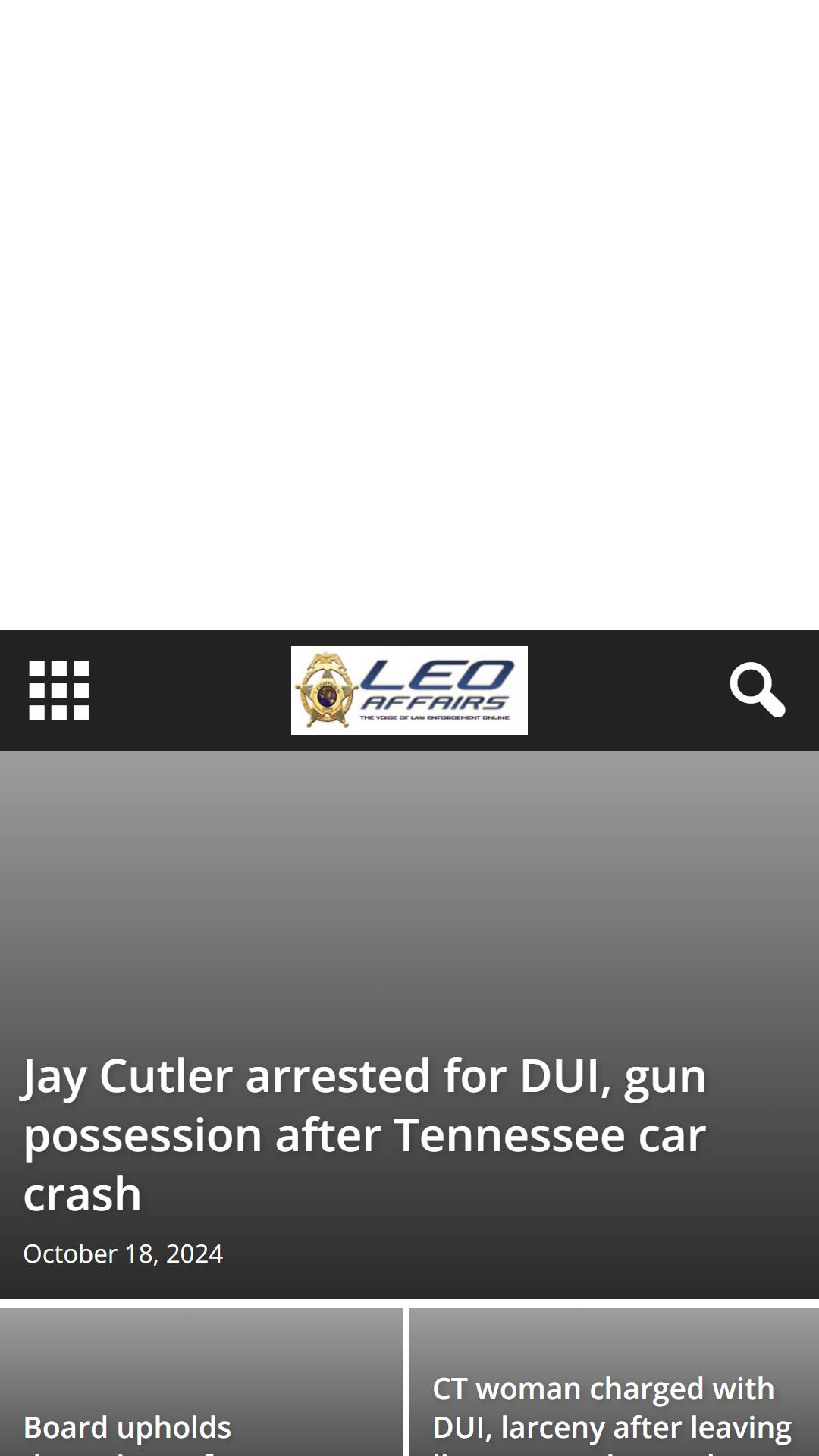Image resolution: width=819 pixels, height=1456 pixels.
Task: Open the Board upholds article card
Action: coord(201,1382)
